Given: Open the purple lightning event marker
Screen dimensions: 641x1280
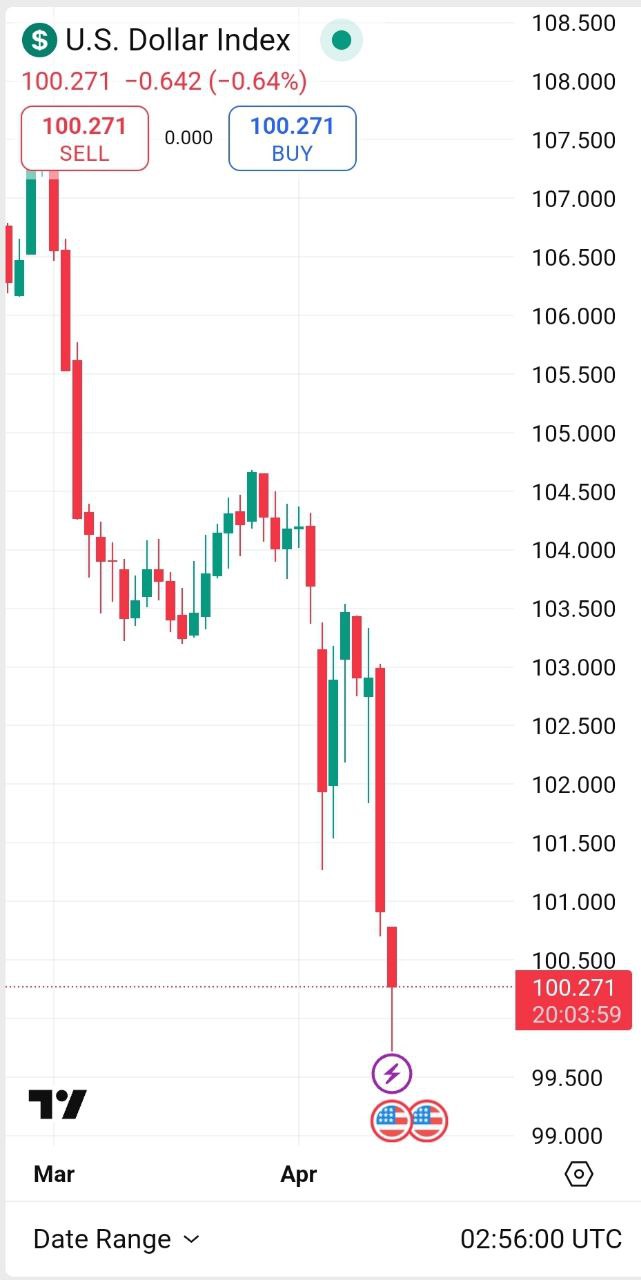Looking at the screenshot, I should [392, 1074].
